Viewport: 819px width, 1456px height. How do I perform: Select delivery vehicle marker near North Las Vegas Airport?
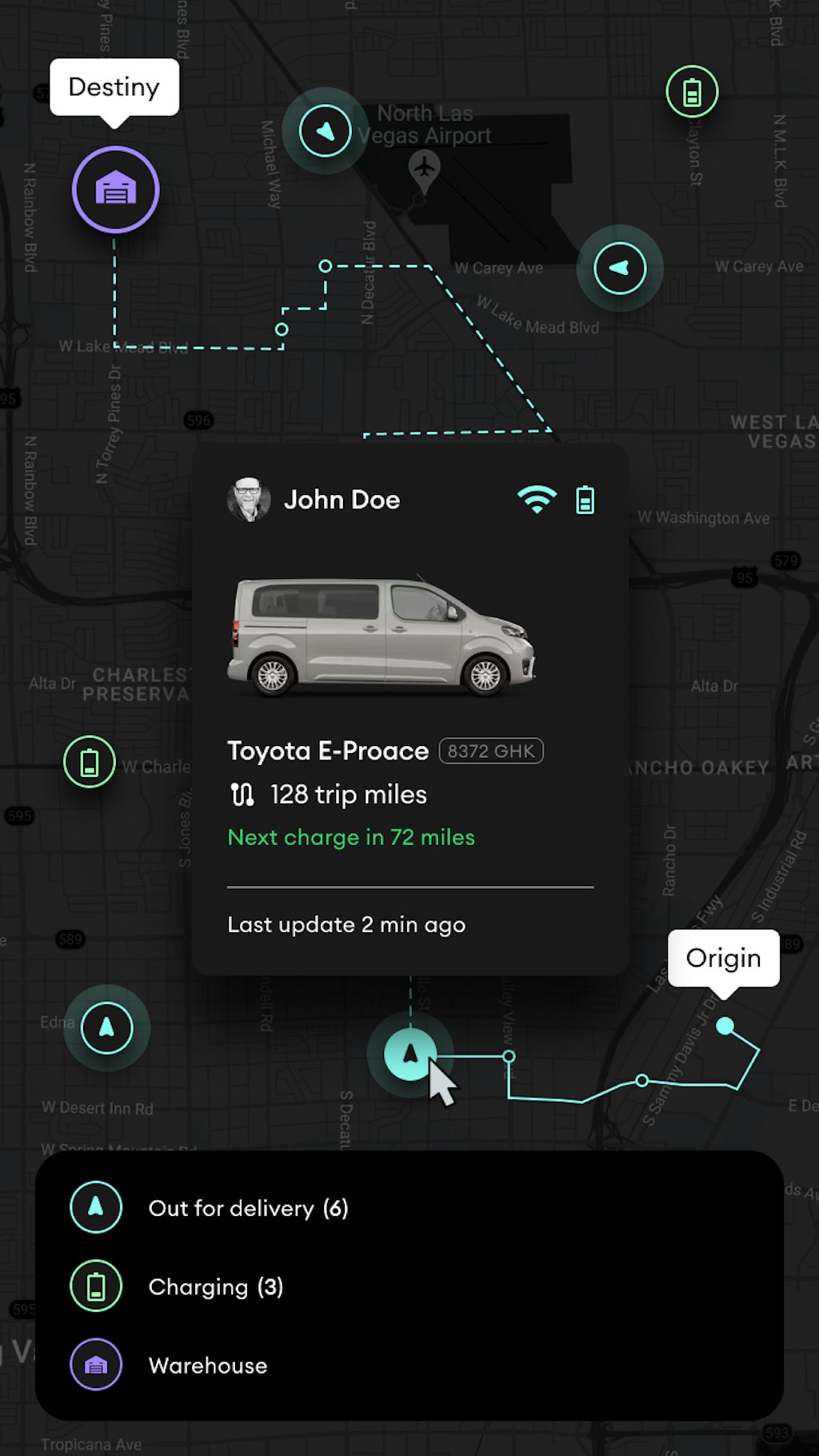[325, 131]
